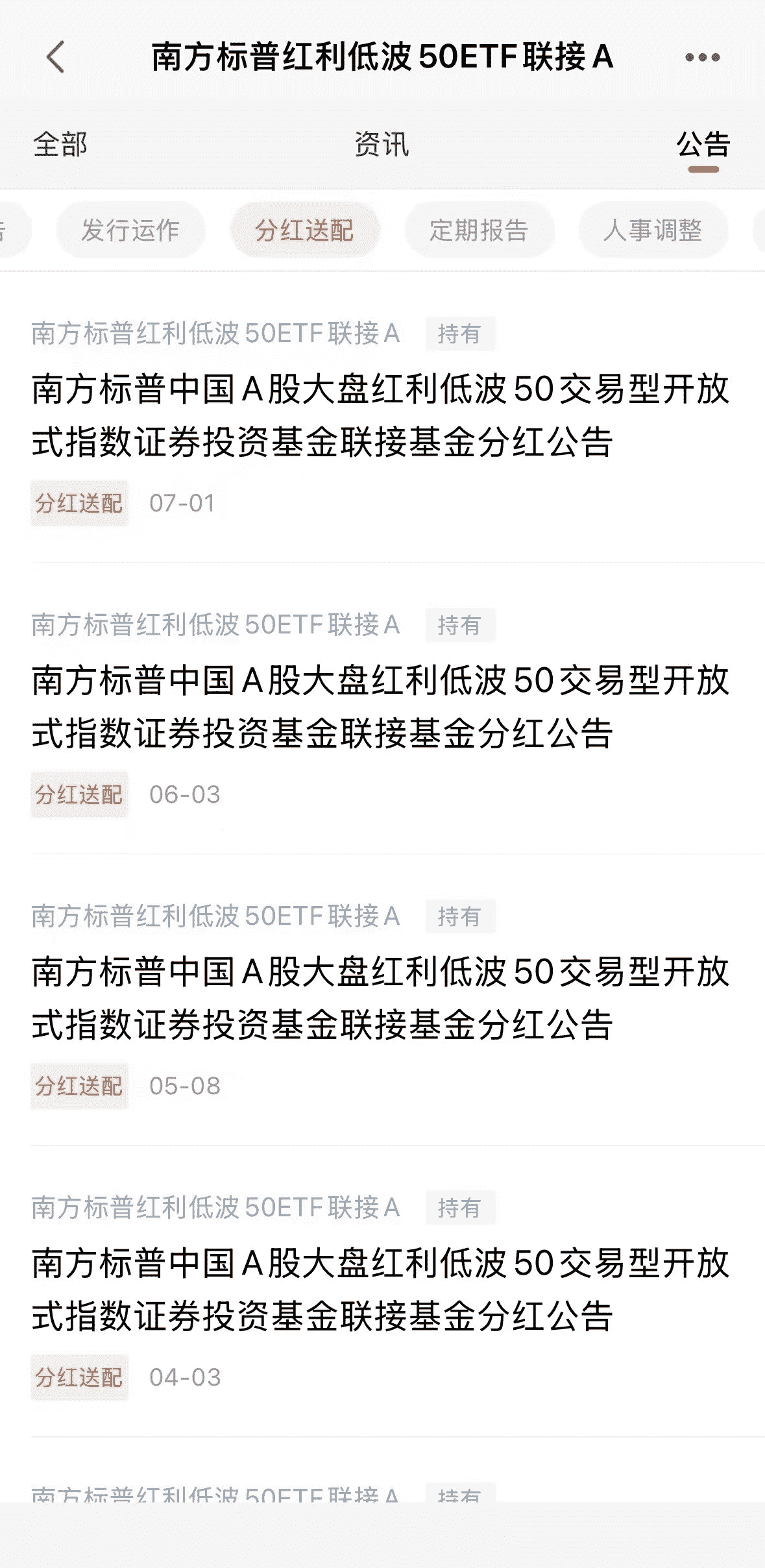Screen dimensions: 765x1568
Task: Select the 分红送配 filter chip
Action: 304,230
